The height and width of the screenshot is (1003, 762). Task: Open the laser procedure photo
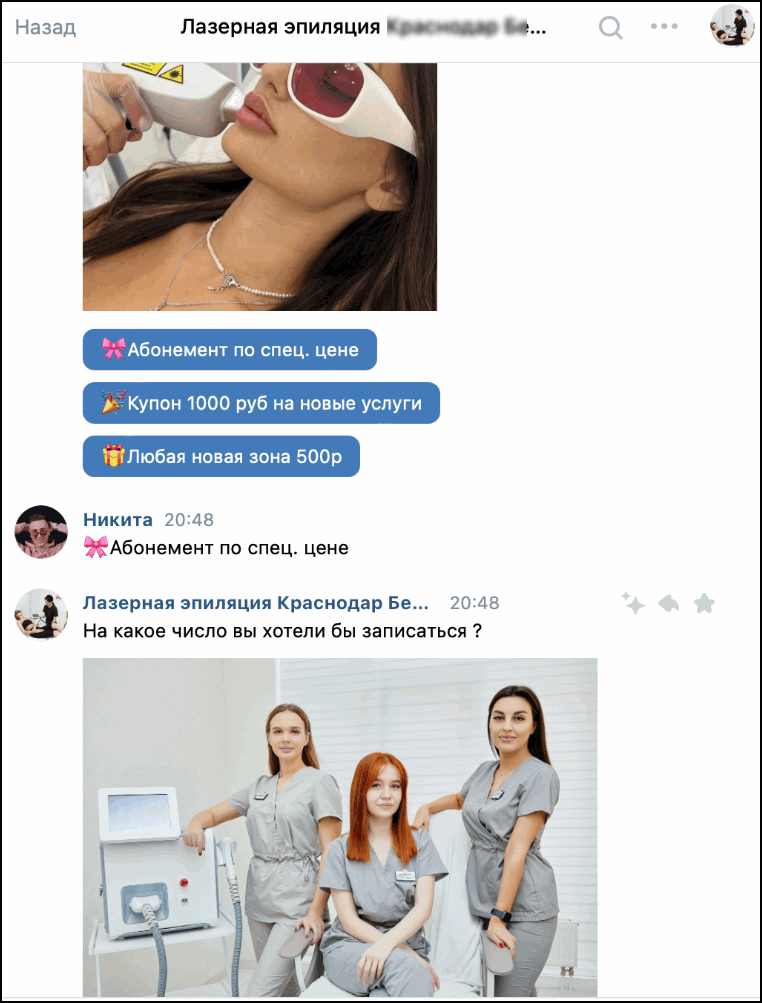tap(259, 185)
